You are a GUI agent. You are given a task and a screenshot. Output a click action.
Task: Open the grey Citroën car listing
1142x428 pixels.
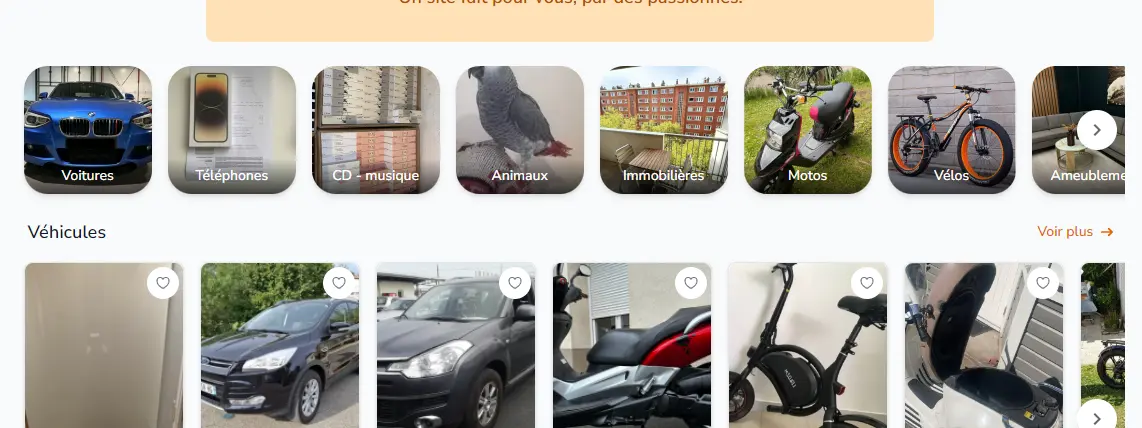click(x=456, y=360)
